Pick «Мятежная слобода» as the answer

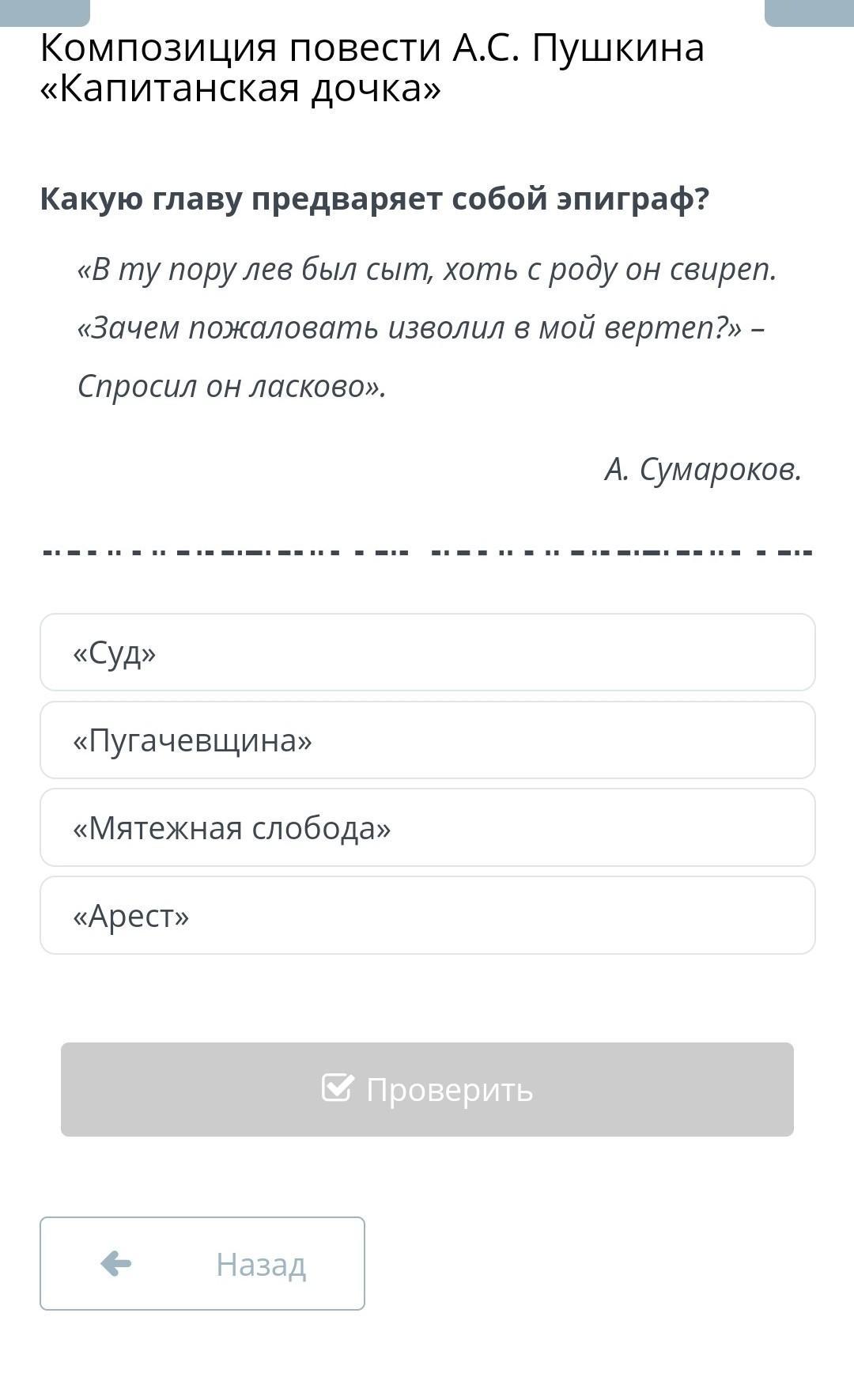click(427, 827)
